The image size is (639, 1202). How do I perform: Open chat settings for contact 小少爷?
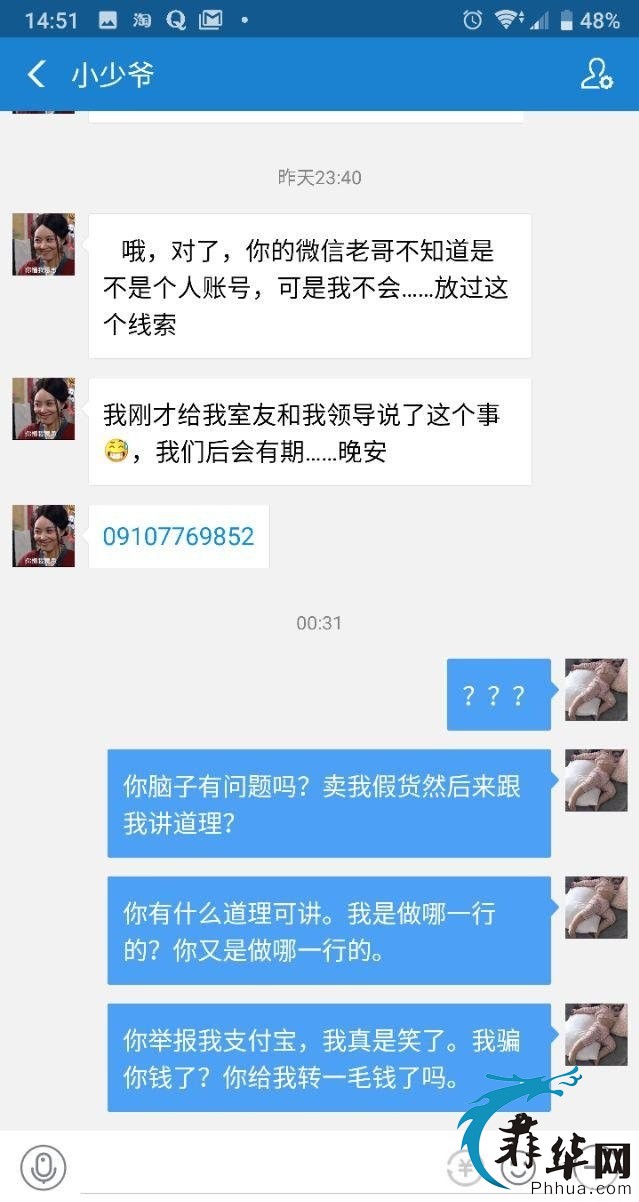click(596, 74)
